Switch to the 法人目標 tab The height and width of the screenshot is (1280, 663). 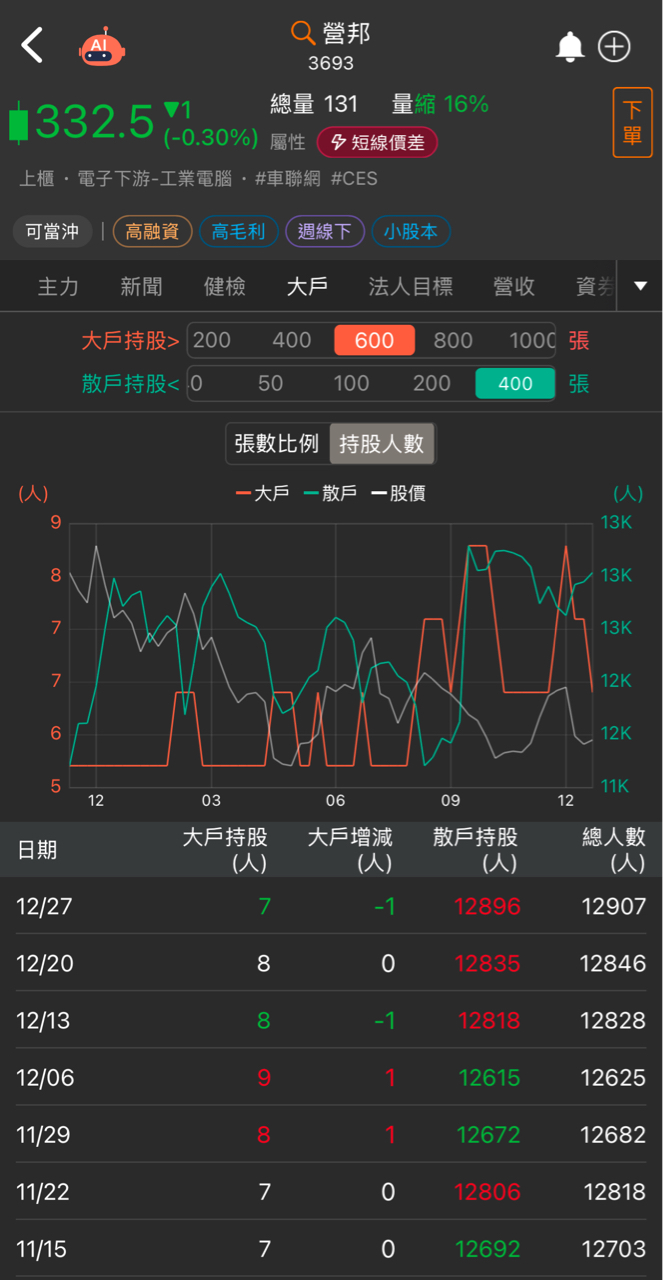(410, 287)
